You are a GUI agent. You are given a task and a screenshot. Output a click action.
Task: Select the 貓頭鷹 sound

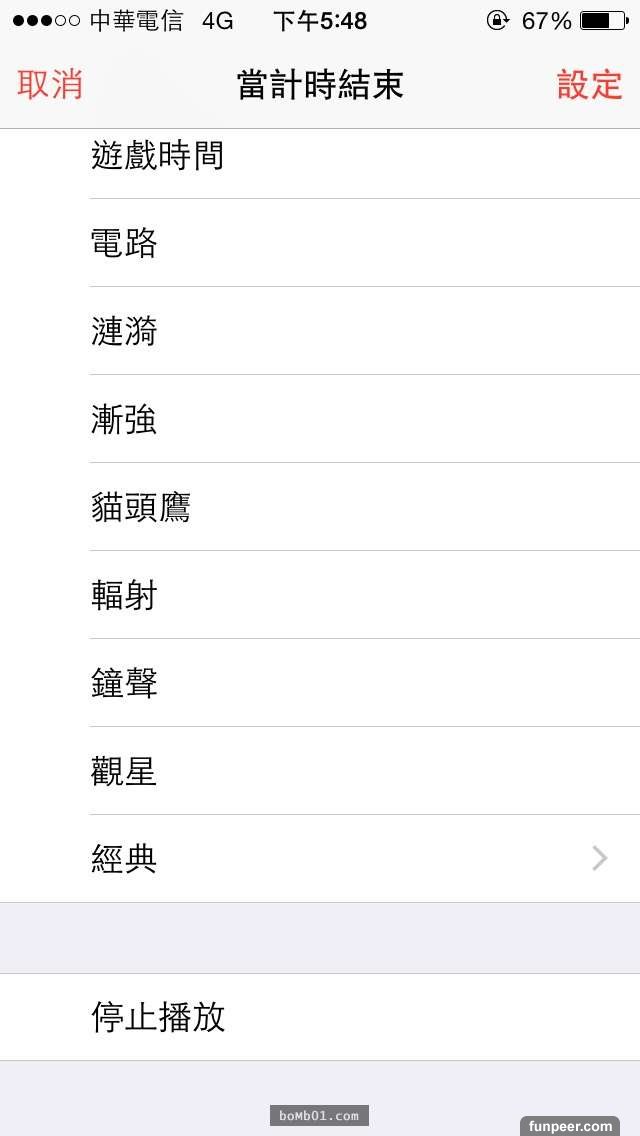141,507
